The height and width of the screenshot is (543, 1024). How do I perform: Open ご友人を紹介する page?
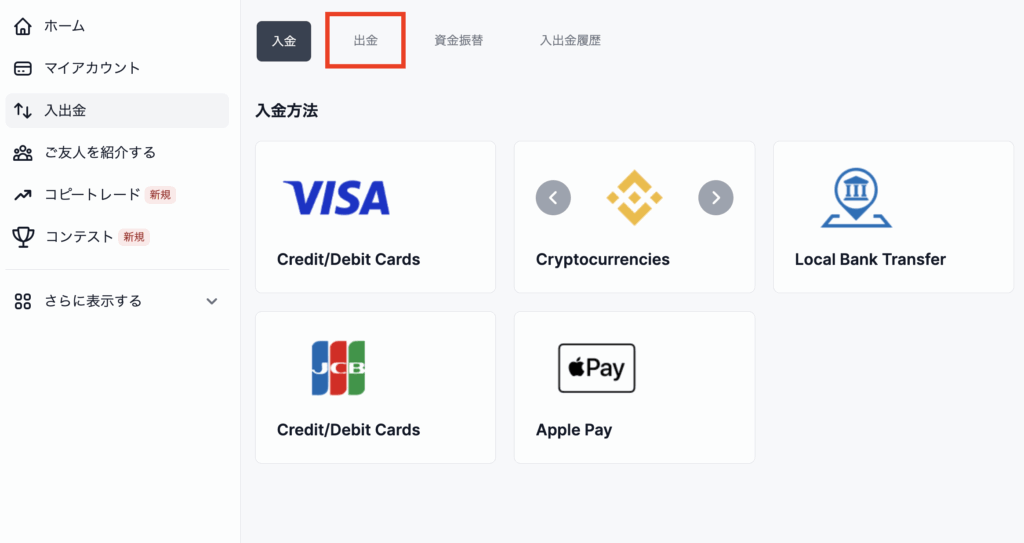100,152
